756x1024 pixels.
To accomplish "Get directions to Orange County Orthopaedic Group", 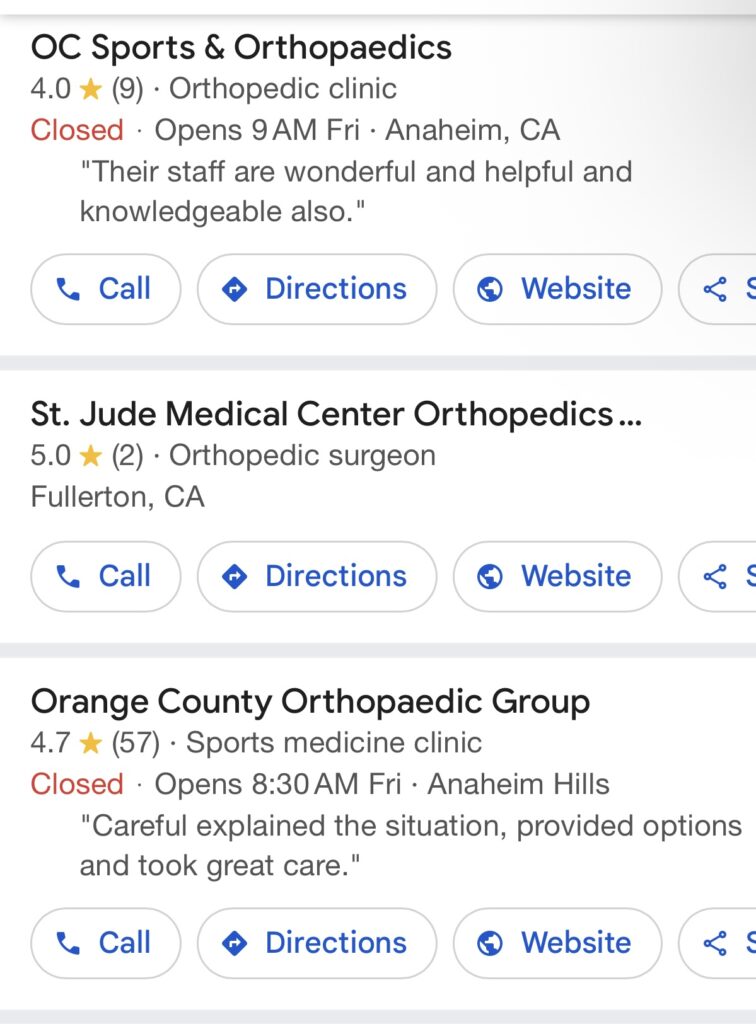I will (x=316, y=943).
